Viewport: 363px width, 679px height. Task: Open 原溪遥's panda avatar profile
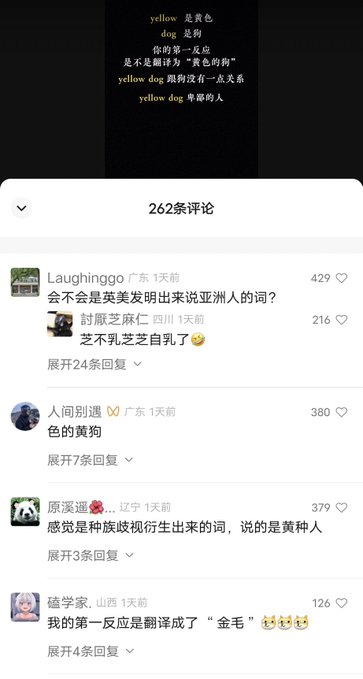click(x=25, y=511)
